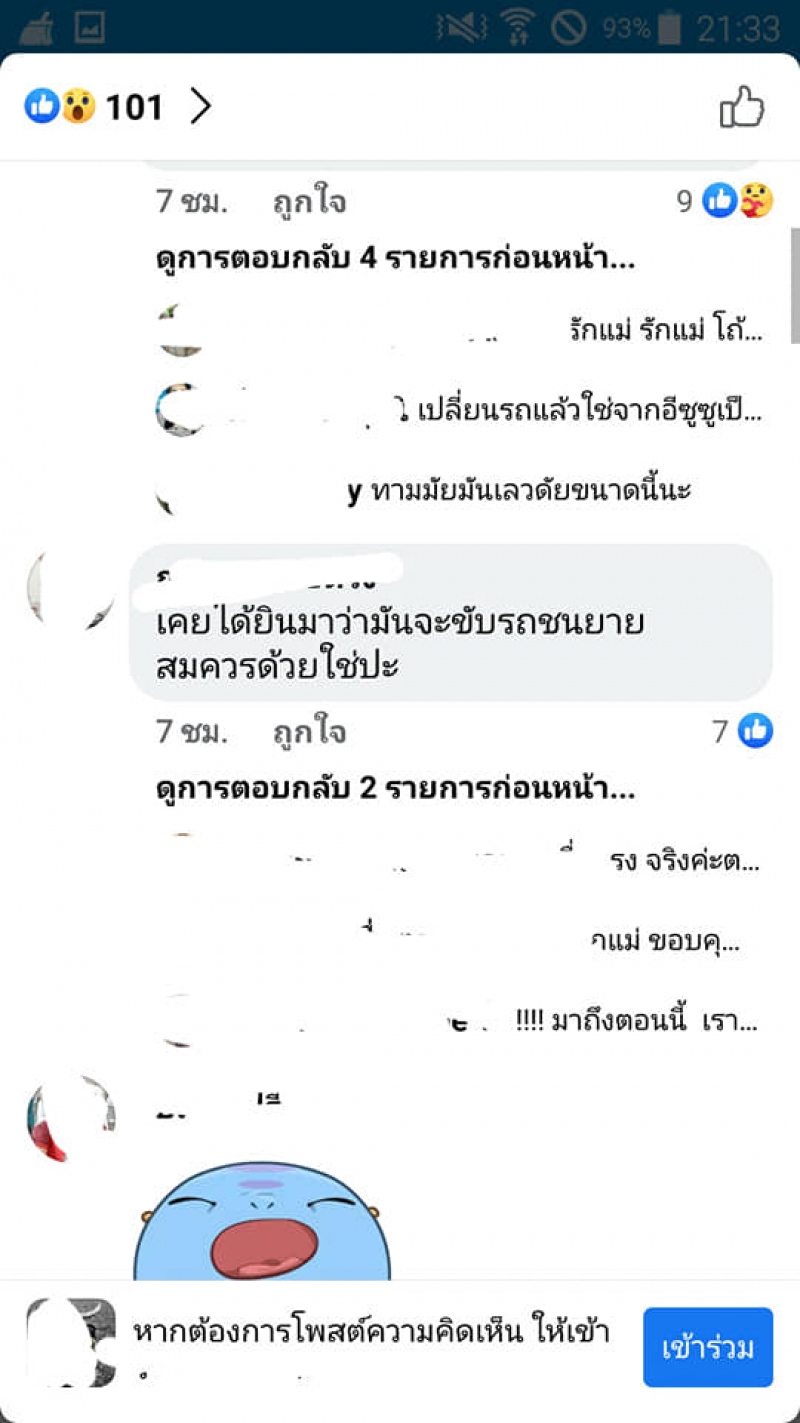The width and height of the screenshot is (800, 1423).
Task: Like the comment beginning เคยได้ยินมาว่า
Action: click(x=309, y=732)
